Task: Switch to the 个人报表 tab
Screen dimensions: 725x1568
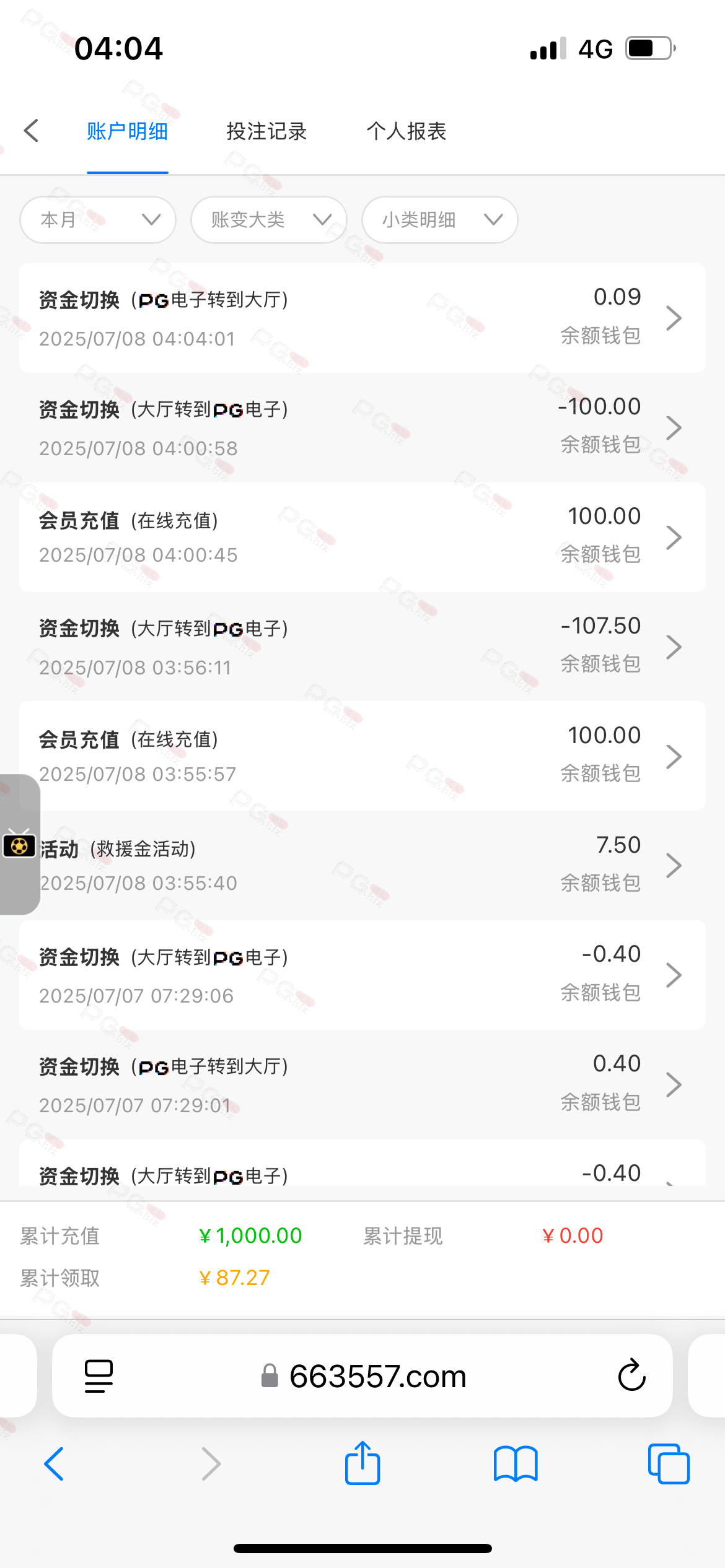Action: 406,131
